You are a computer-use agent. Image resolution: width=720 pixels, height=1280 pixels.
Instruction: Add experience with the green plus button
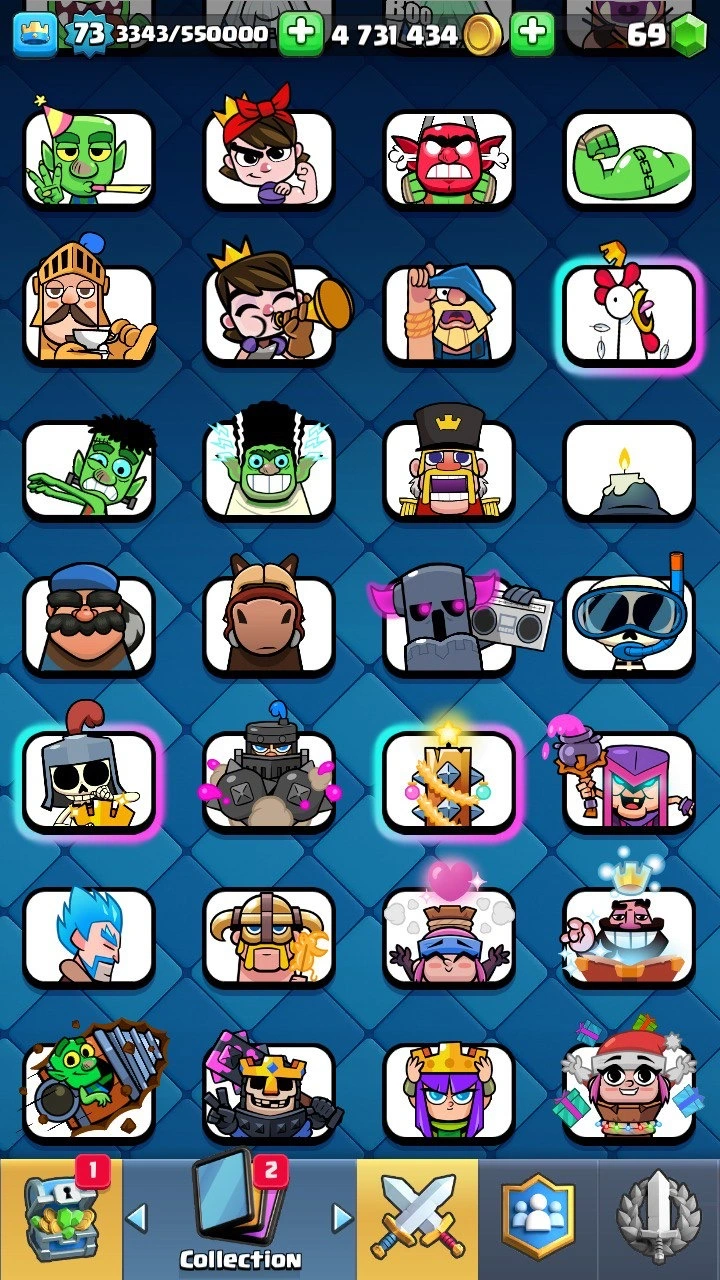coord(300,35)
